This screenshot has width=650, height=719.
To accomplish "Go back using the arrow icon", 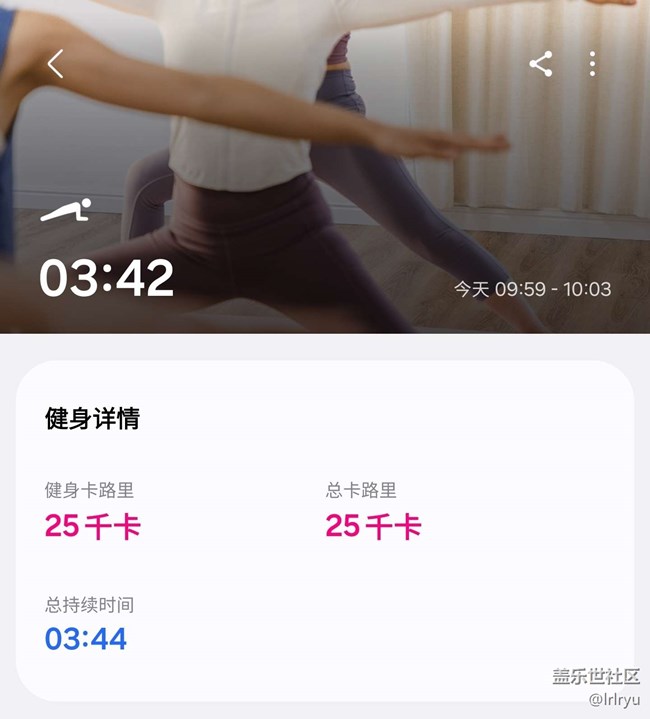I will [x=55, y=64].
